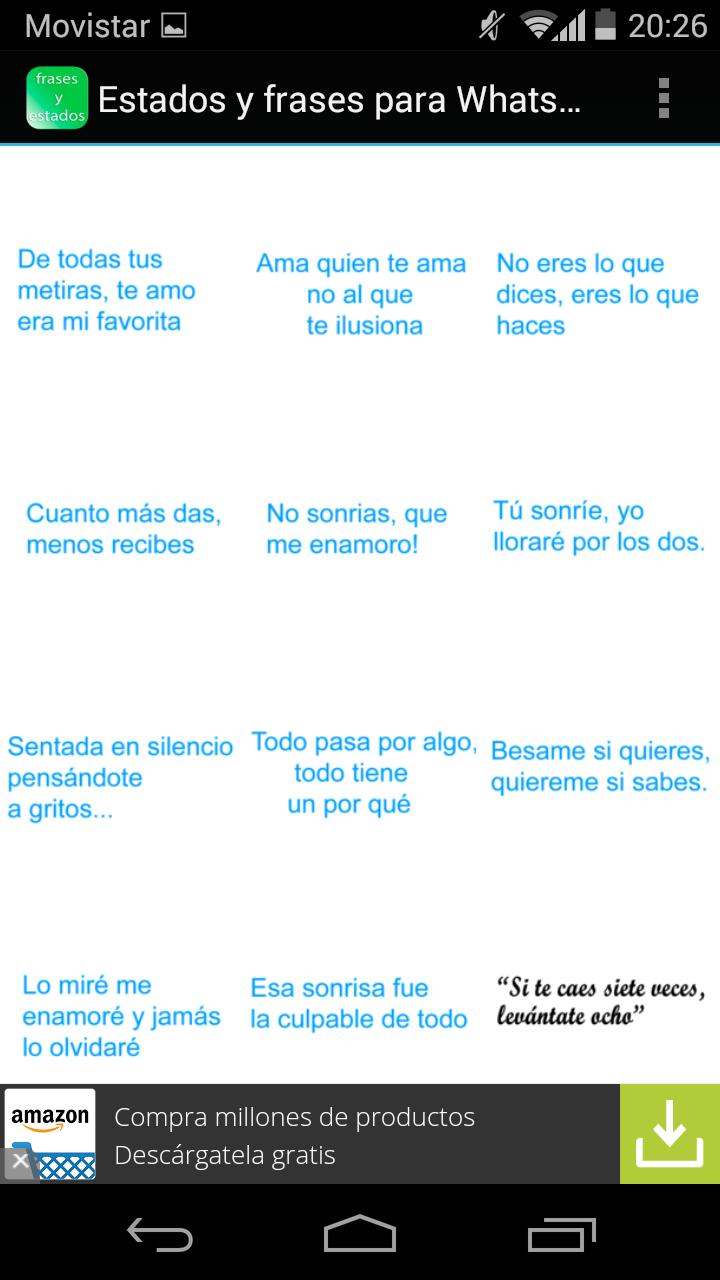
Task: Tap quote 'Si te caes siete veces'
Action: [600, 1002]
